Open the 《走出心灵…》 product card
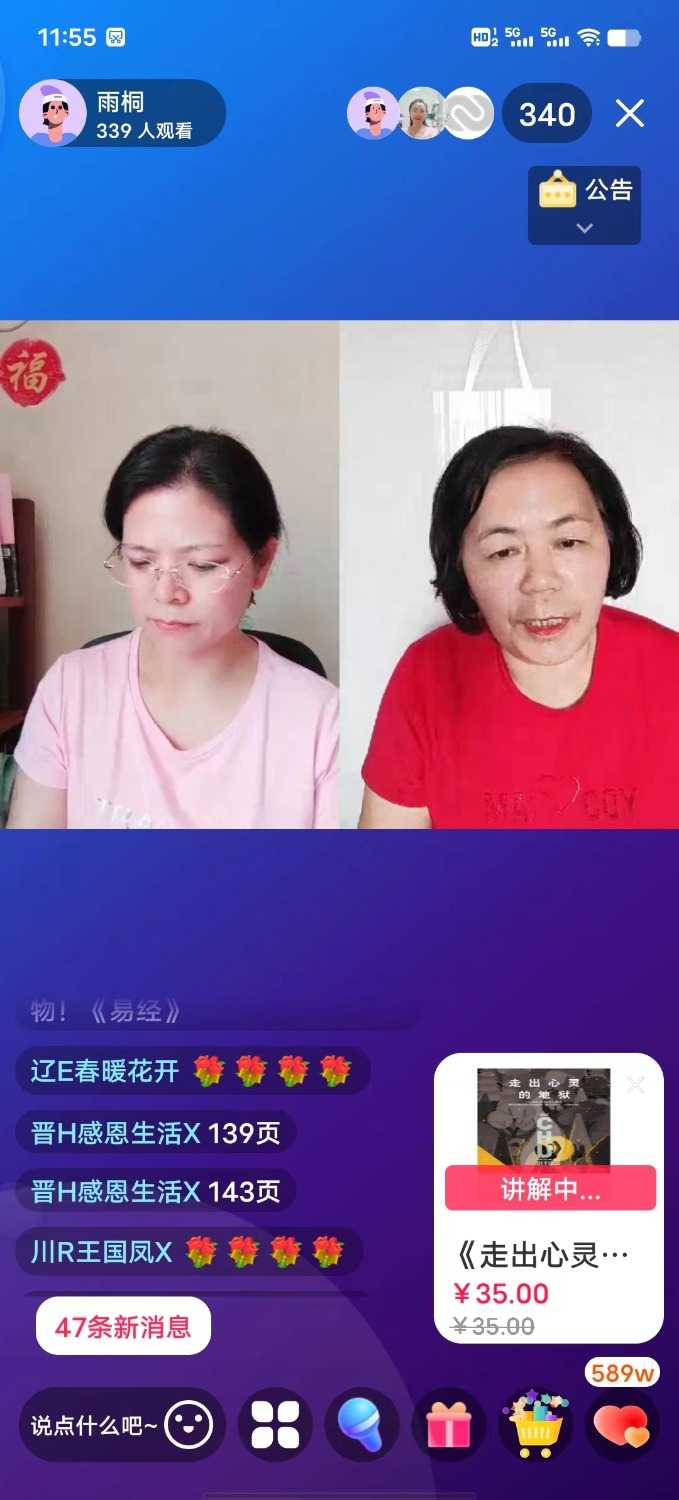 tap(548, 1255)
